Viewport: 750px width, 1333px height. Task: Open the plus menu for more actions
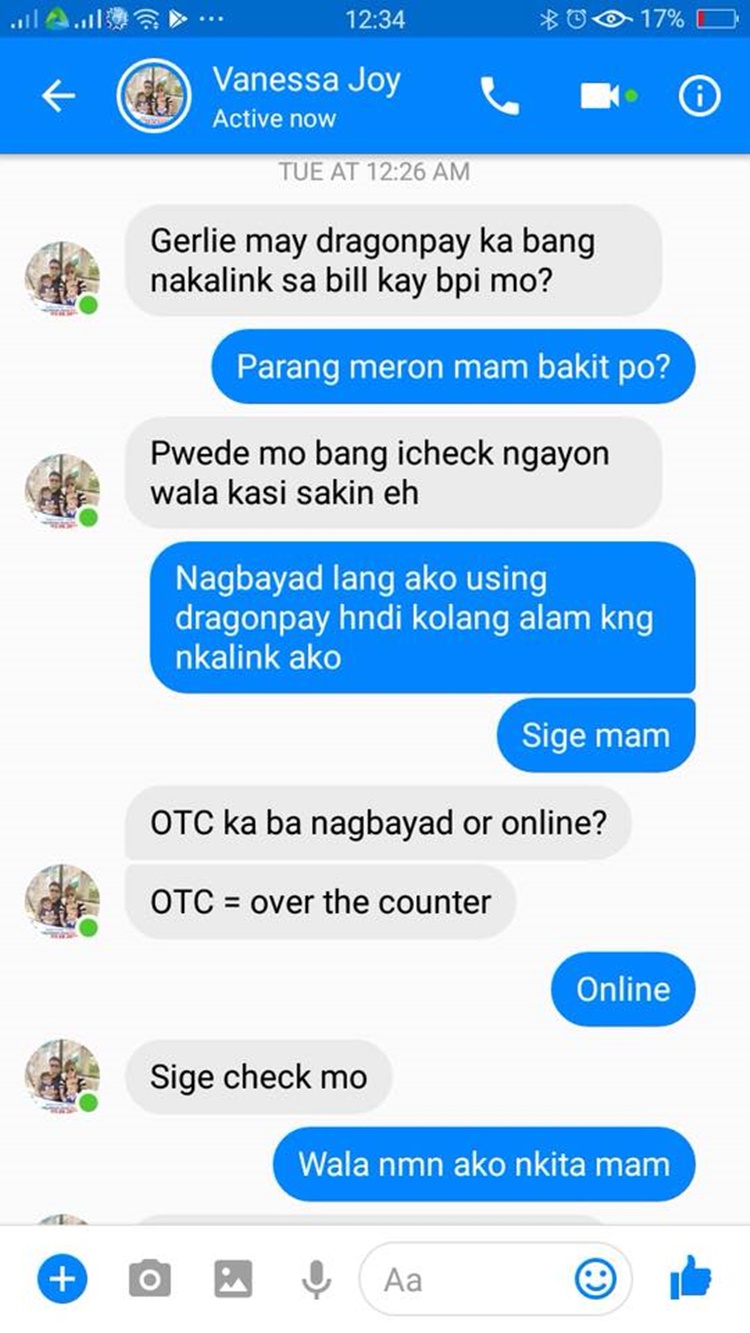coord(62,1278)
